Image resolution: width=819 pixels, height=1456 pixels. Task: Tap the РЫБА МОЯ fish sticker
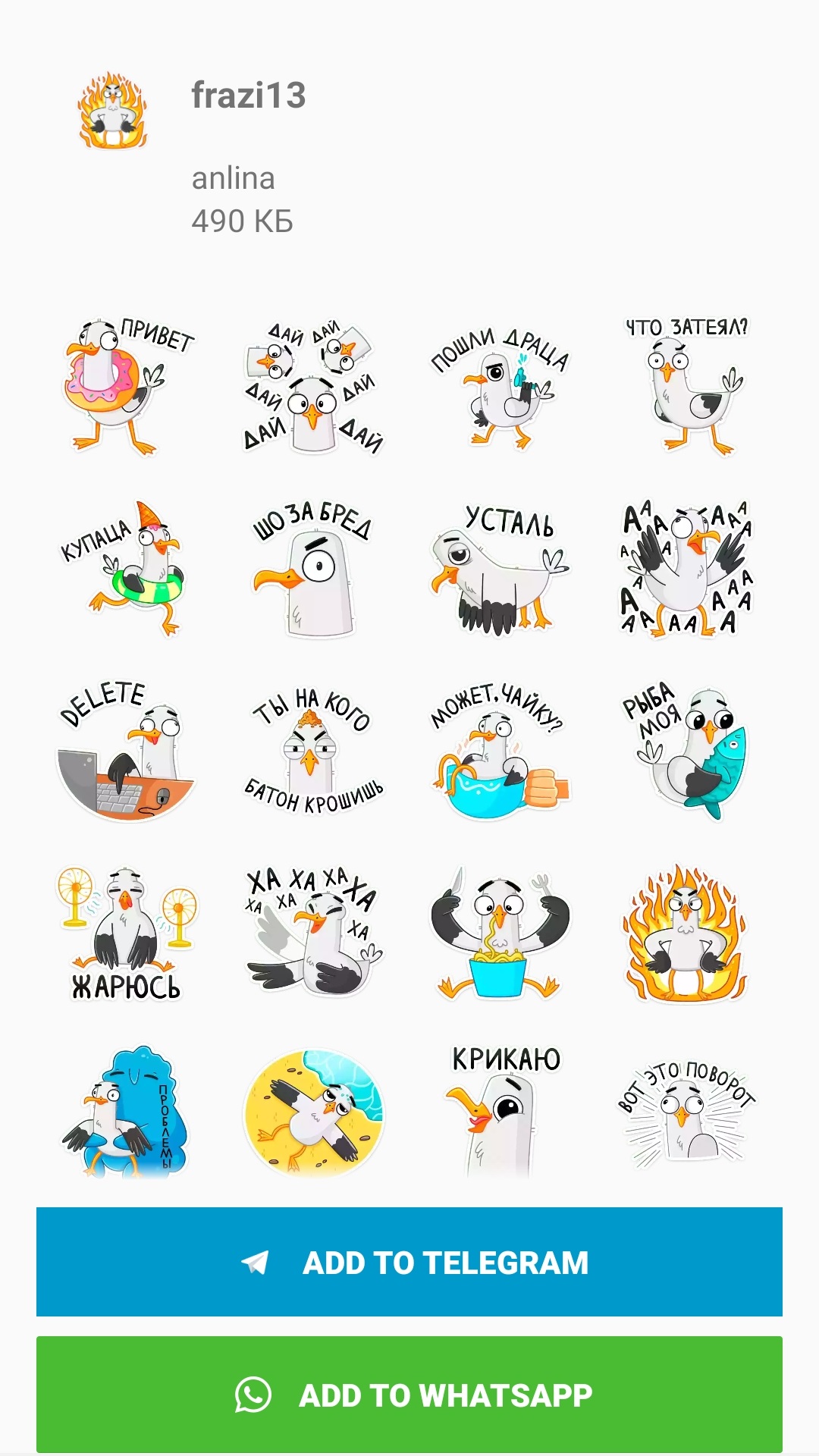[686, 751]
